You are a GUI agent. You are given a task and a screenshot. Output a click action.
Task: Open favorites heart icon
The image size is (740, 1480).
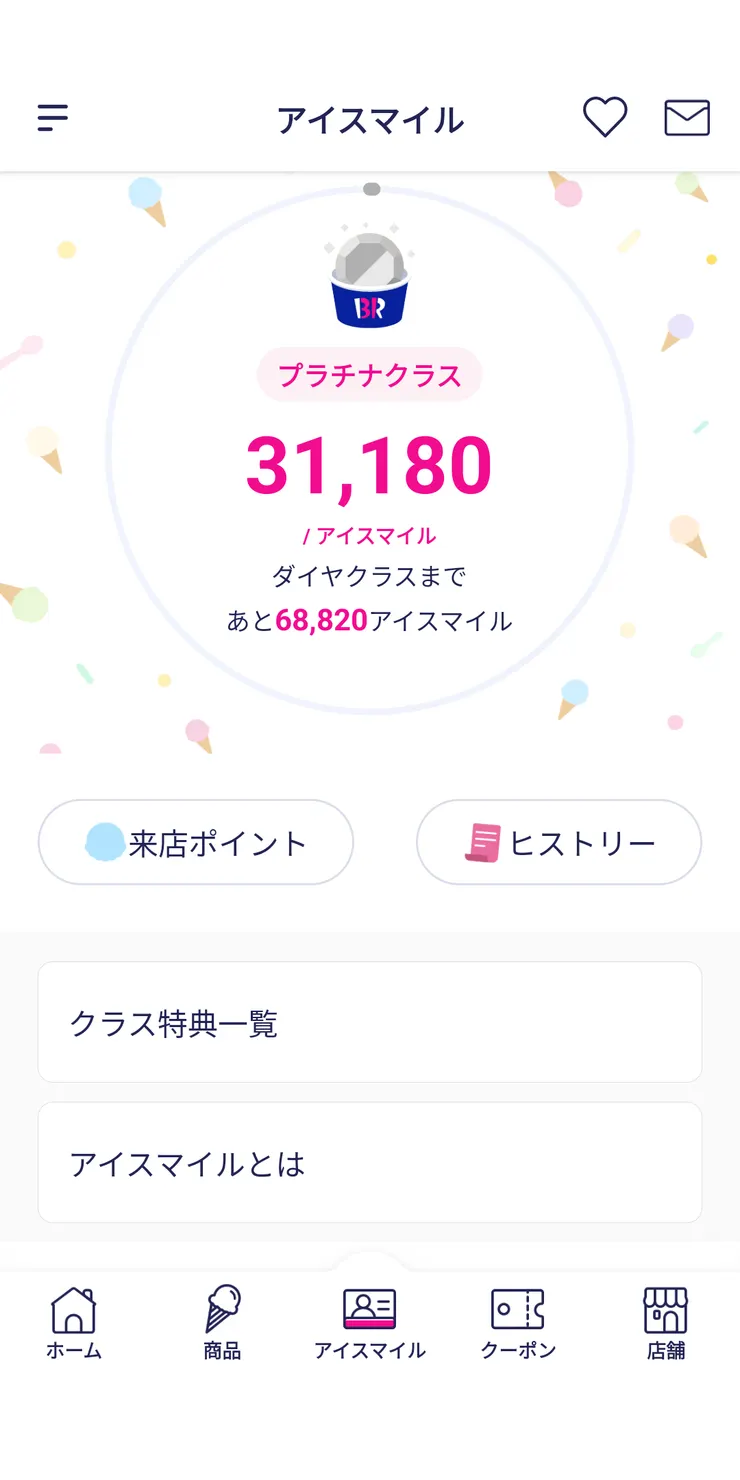point(605,118)
